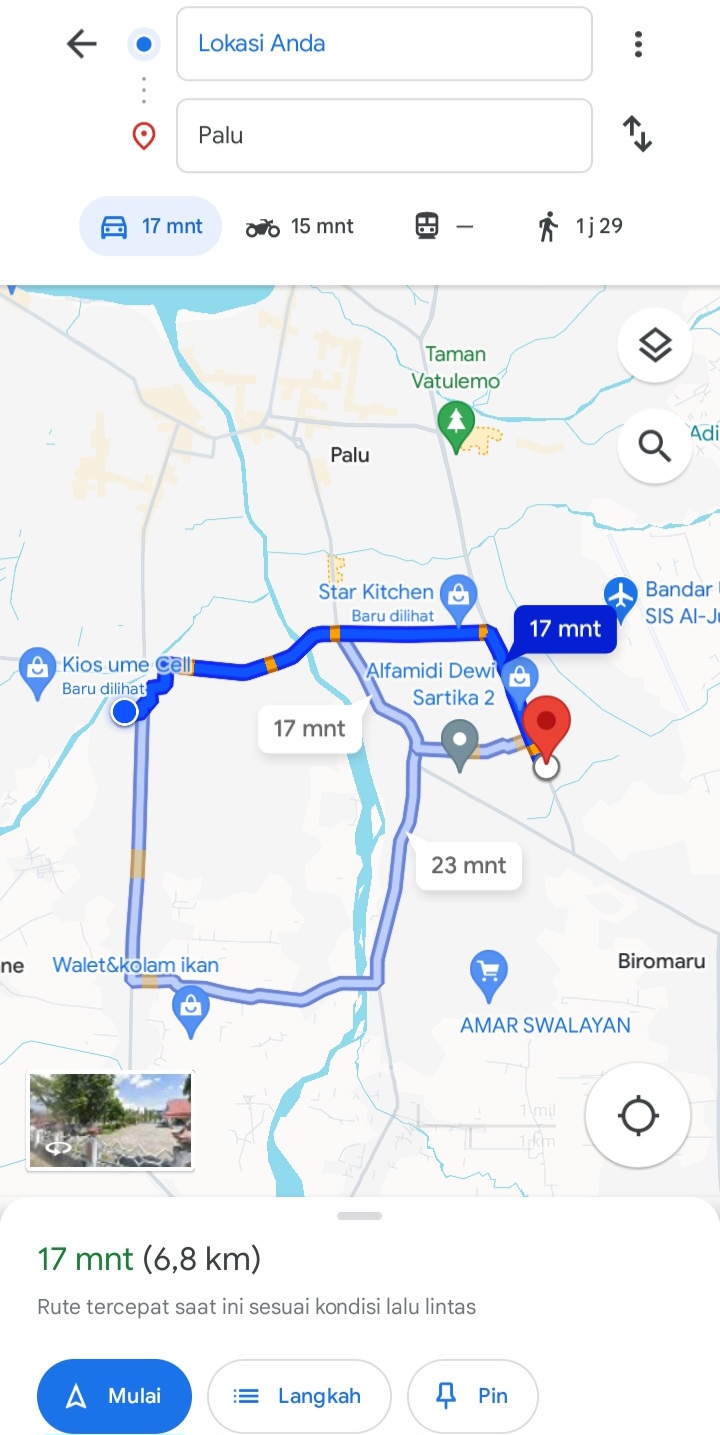The height and width of the screenshot is (1435, 720).
Task: Swap start and destination locations
Action: (637, 134)
